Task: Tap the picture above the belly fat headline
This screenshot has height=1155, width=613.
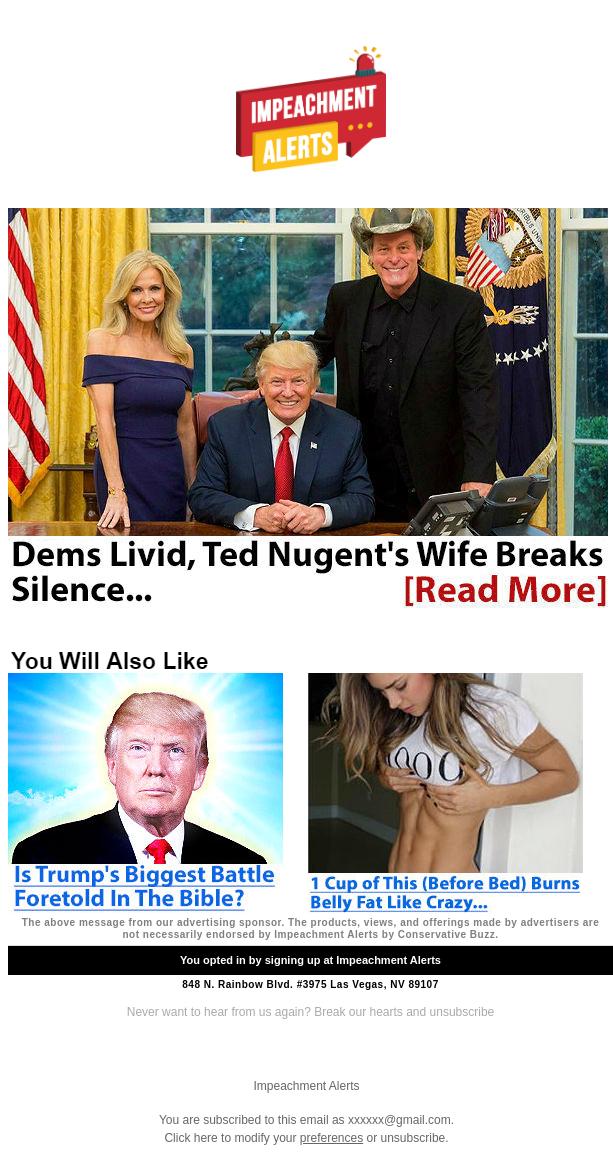Action: point(445,772)
